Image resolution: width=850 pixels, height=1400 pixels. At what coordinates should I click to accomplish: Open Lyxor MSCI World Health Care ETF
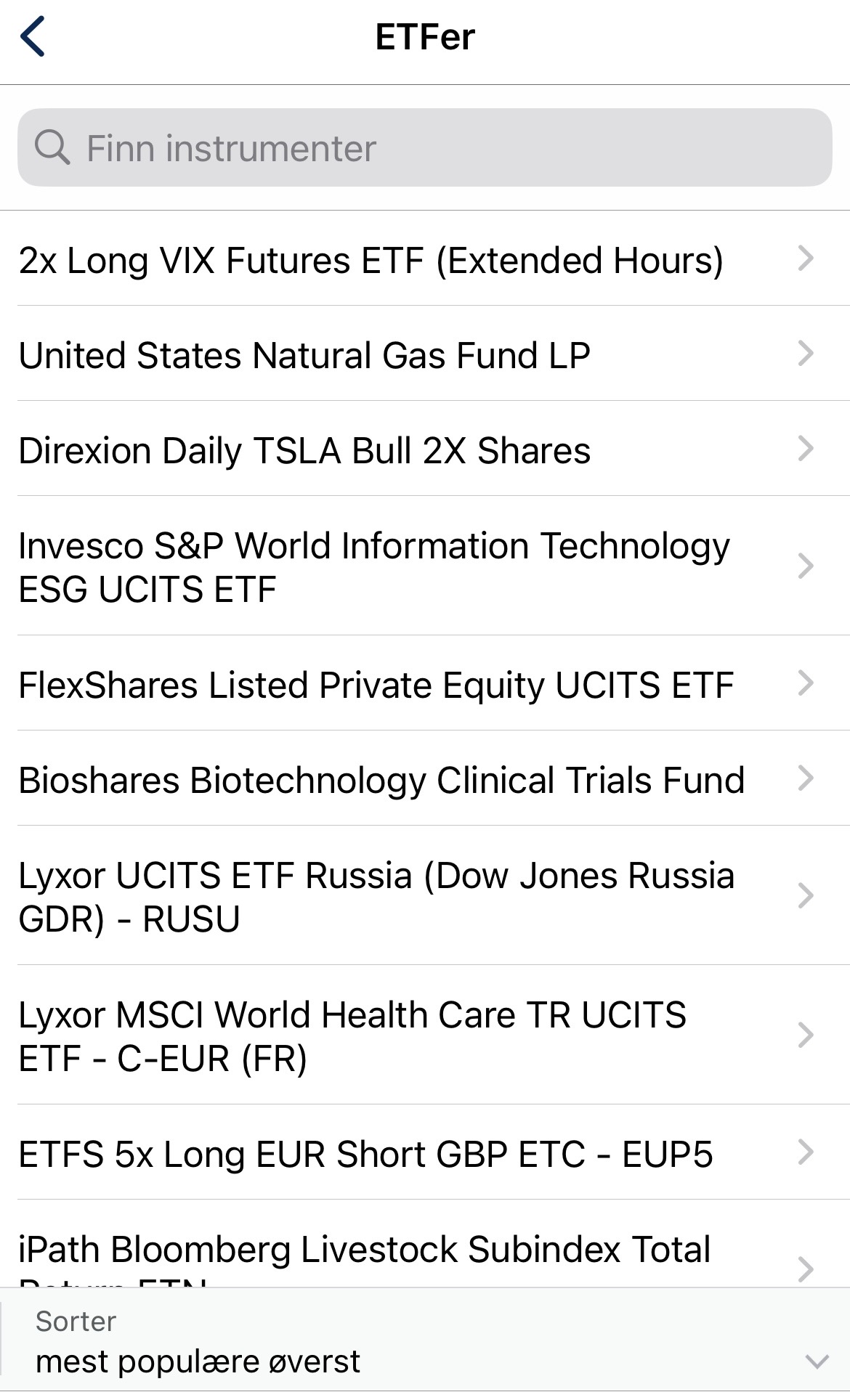tap(407, 1035)
